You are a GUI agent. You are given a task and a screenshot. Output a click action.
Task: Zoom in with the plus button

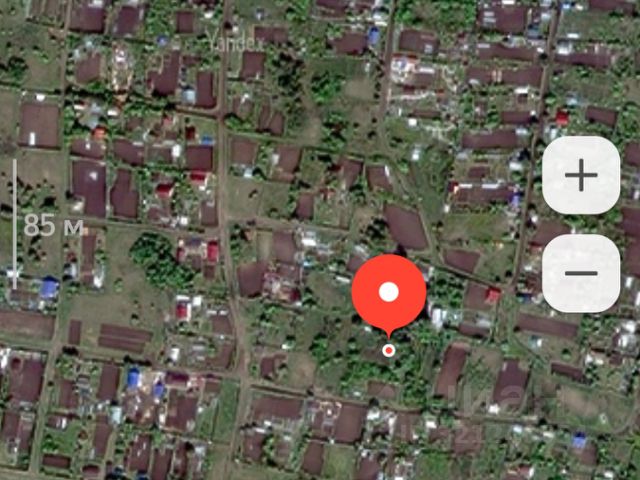pyautogui.click(x=581, y=175)
